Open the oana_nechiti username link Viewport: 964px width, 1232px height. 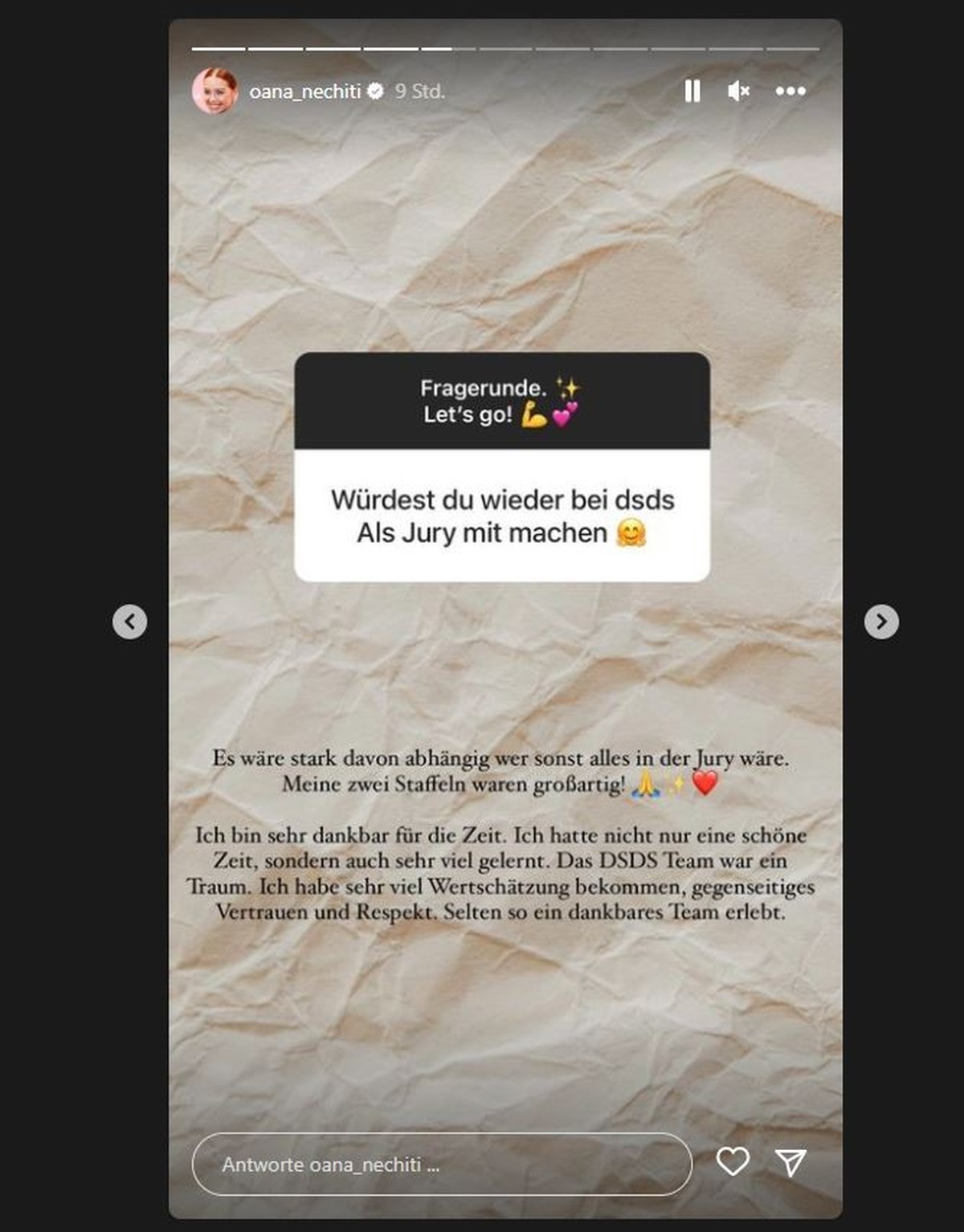(x=304, y=92)
